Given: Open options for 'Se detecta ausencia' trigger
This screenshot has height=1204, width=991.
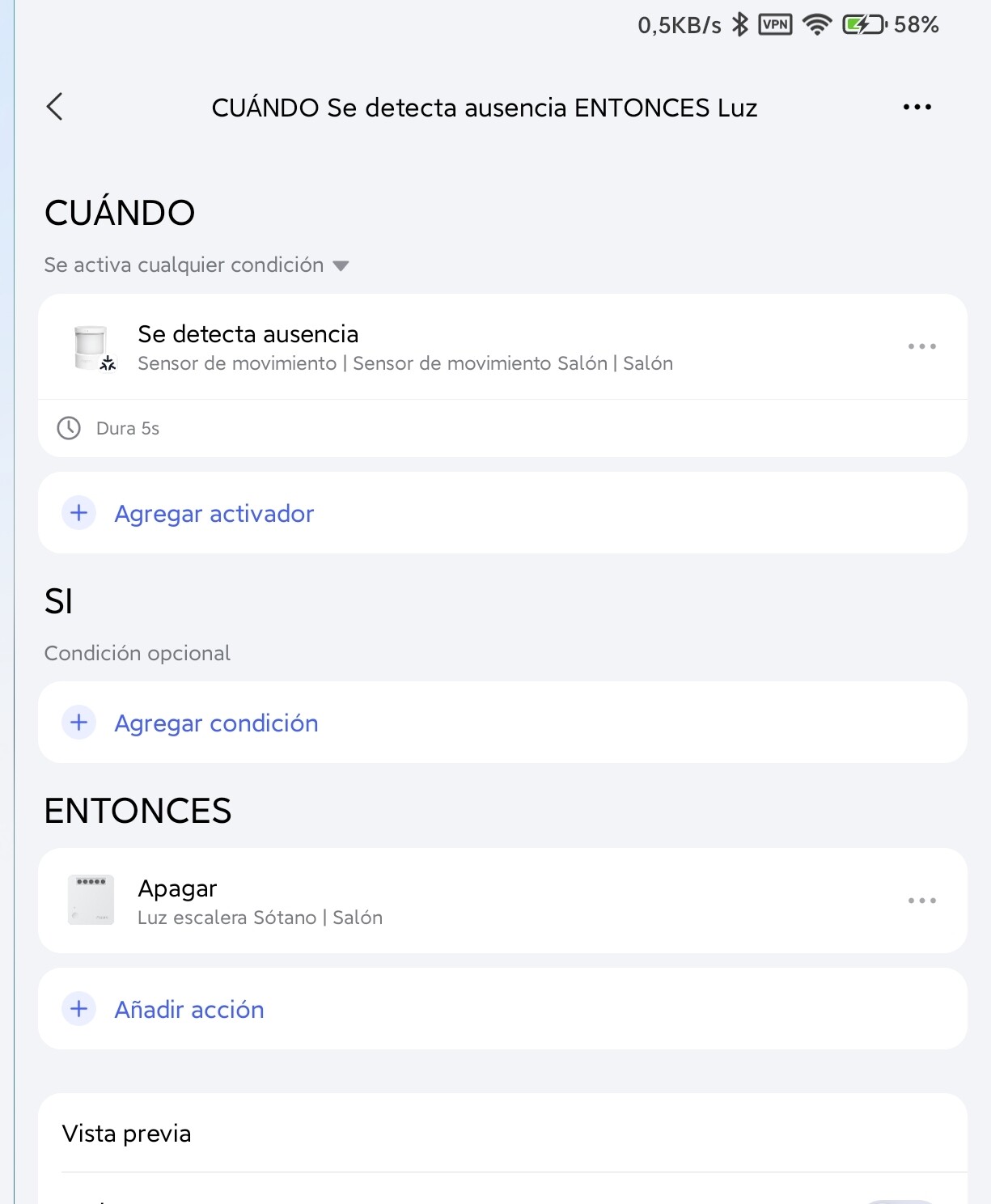Looking at the screenshot, I should click(x=921, y=346).
